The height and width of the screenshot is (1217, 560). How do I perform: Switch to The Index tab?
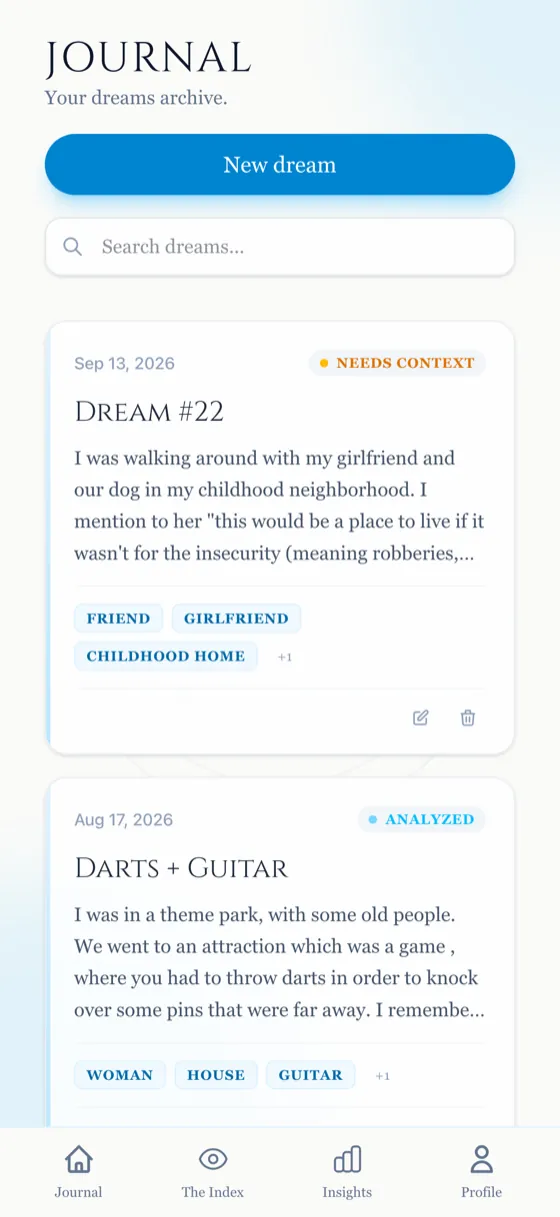pyautogui.click(x=213, y=1172)
